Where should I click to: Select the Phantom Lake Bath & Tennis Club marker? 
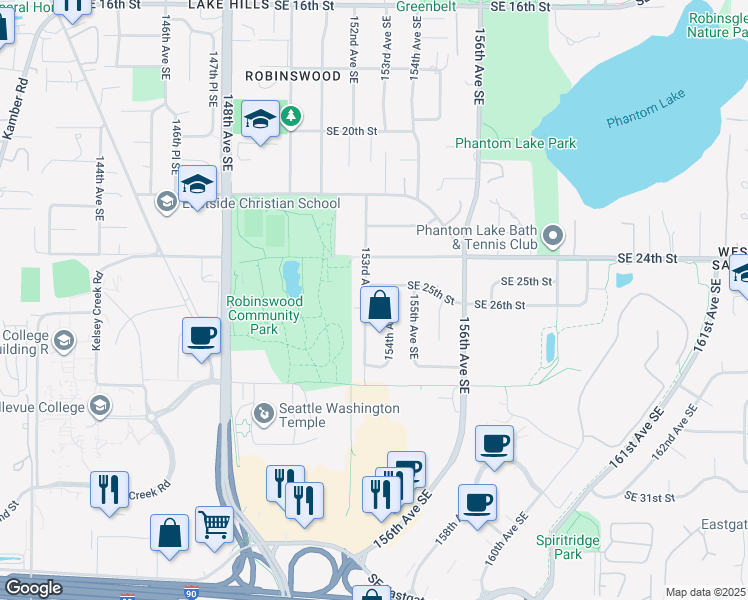click(x=553, y=237)
